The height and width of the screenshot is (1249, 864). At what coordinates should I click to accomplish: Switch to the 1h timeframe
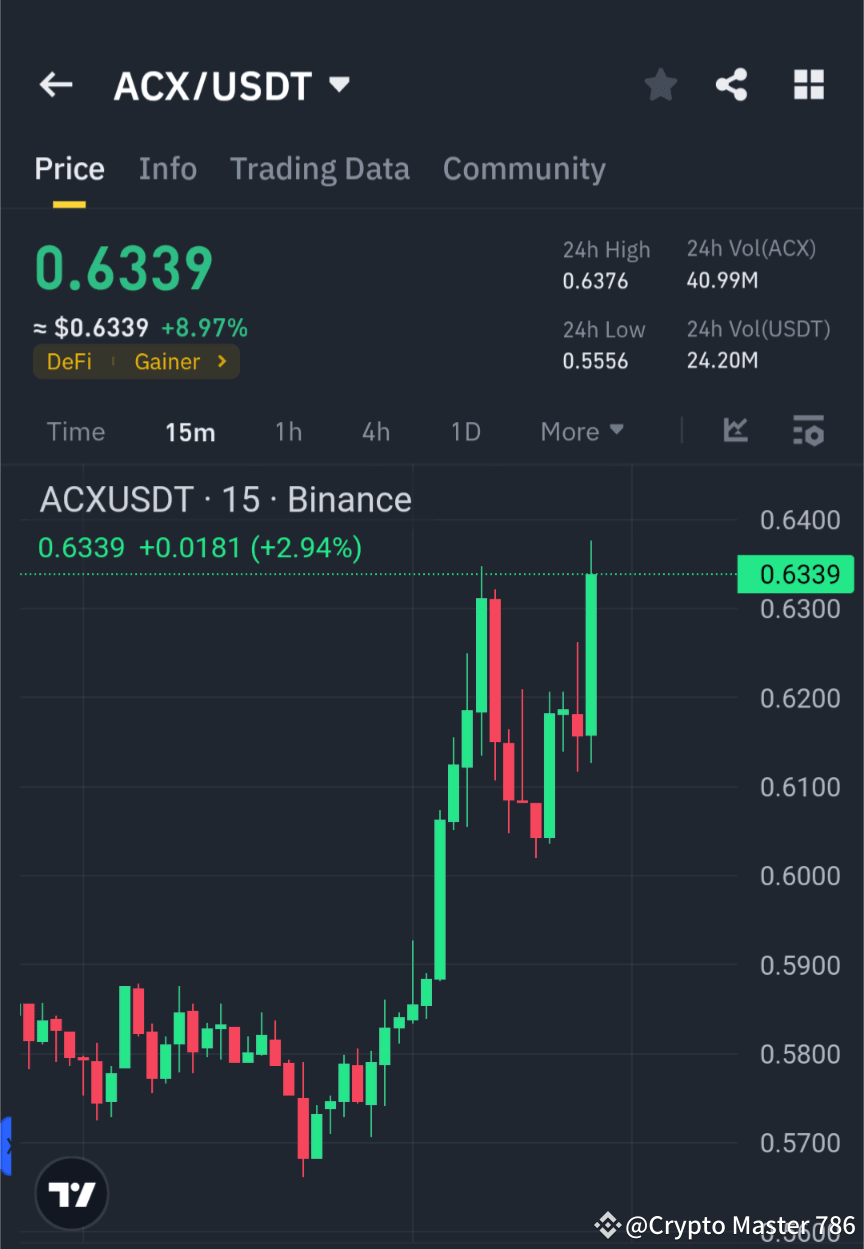point(288,431)
